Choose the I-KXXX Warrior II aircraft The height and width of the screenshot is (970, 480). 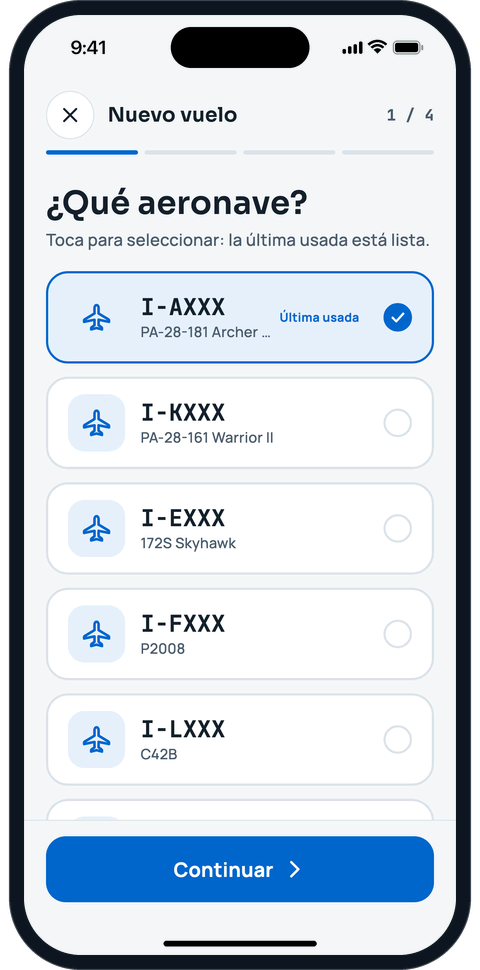[x=240, y=423]
